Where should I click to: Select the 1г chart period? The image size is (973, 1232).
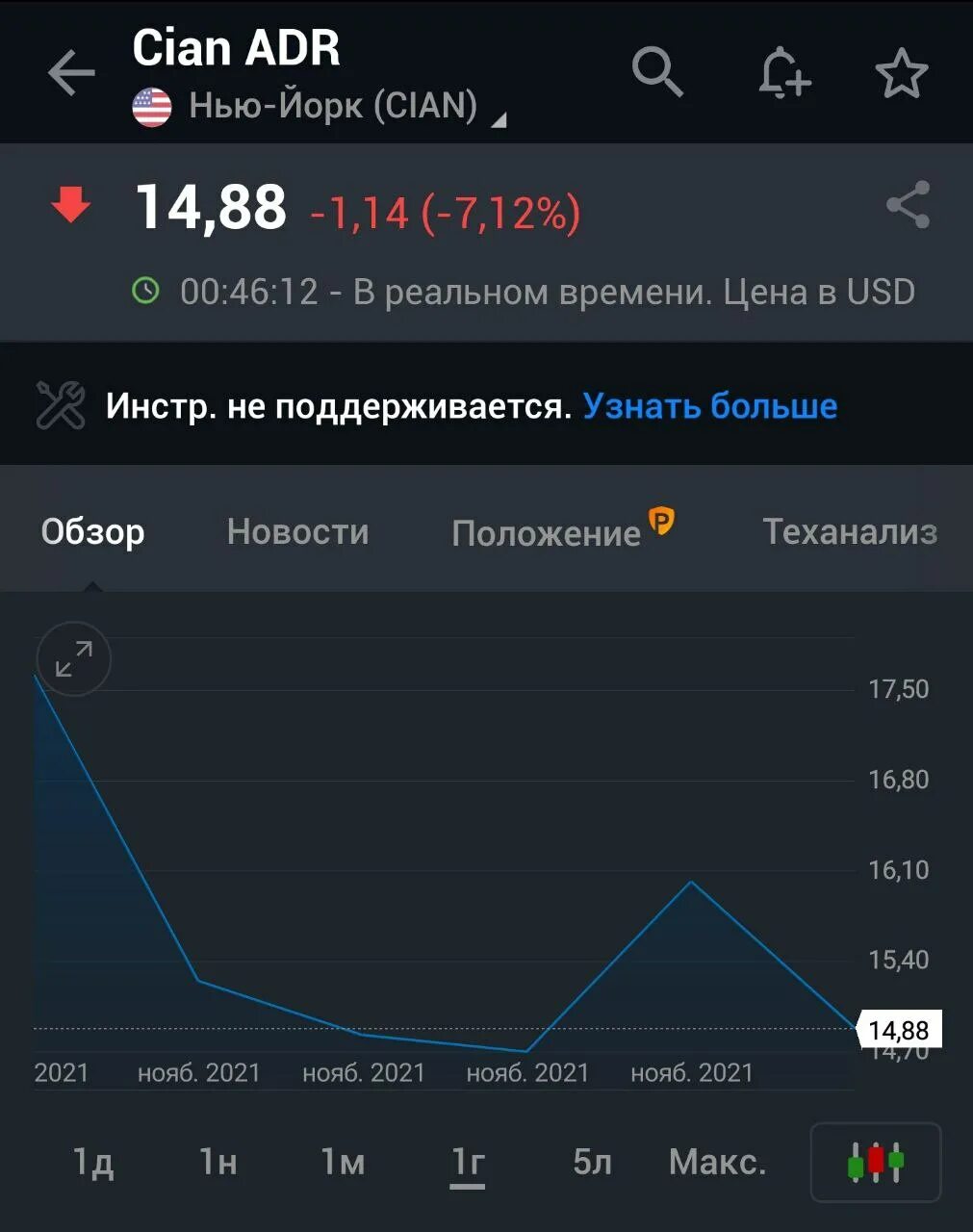coord(468,1162)
